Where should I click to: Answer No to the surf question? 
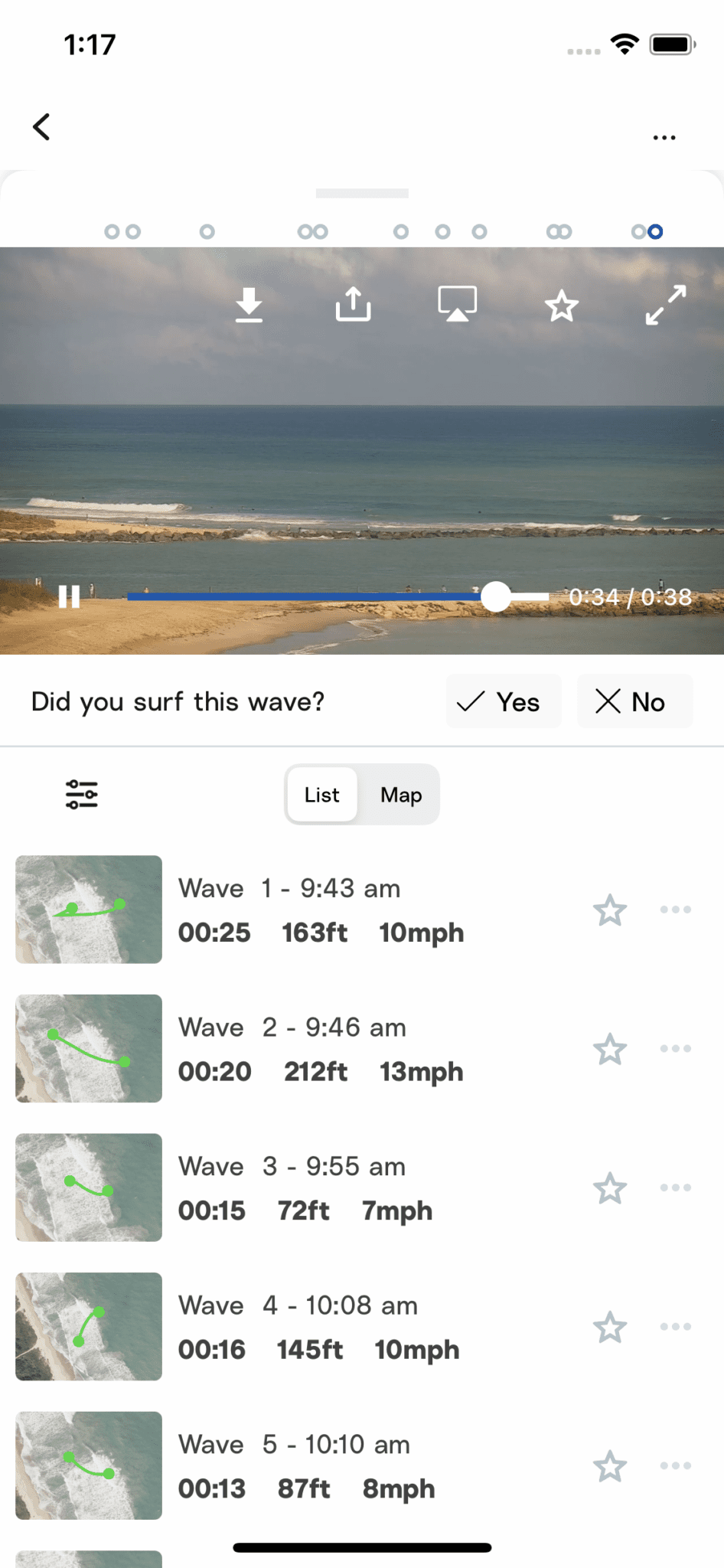tap(634, 701)
